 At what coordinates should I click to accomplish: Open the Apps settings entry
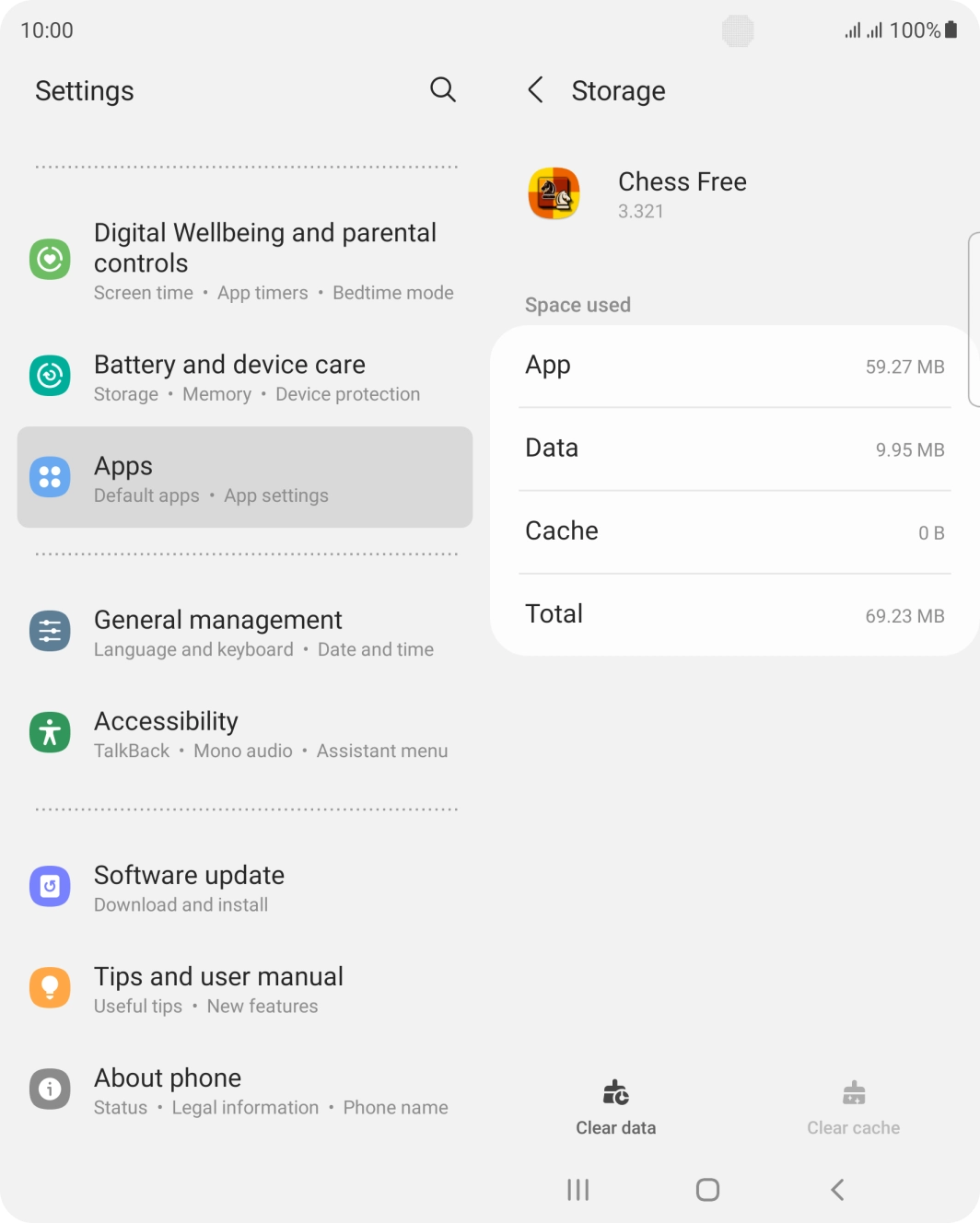(x=244, y=477)
